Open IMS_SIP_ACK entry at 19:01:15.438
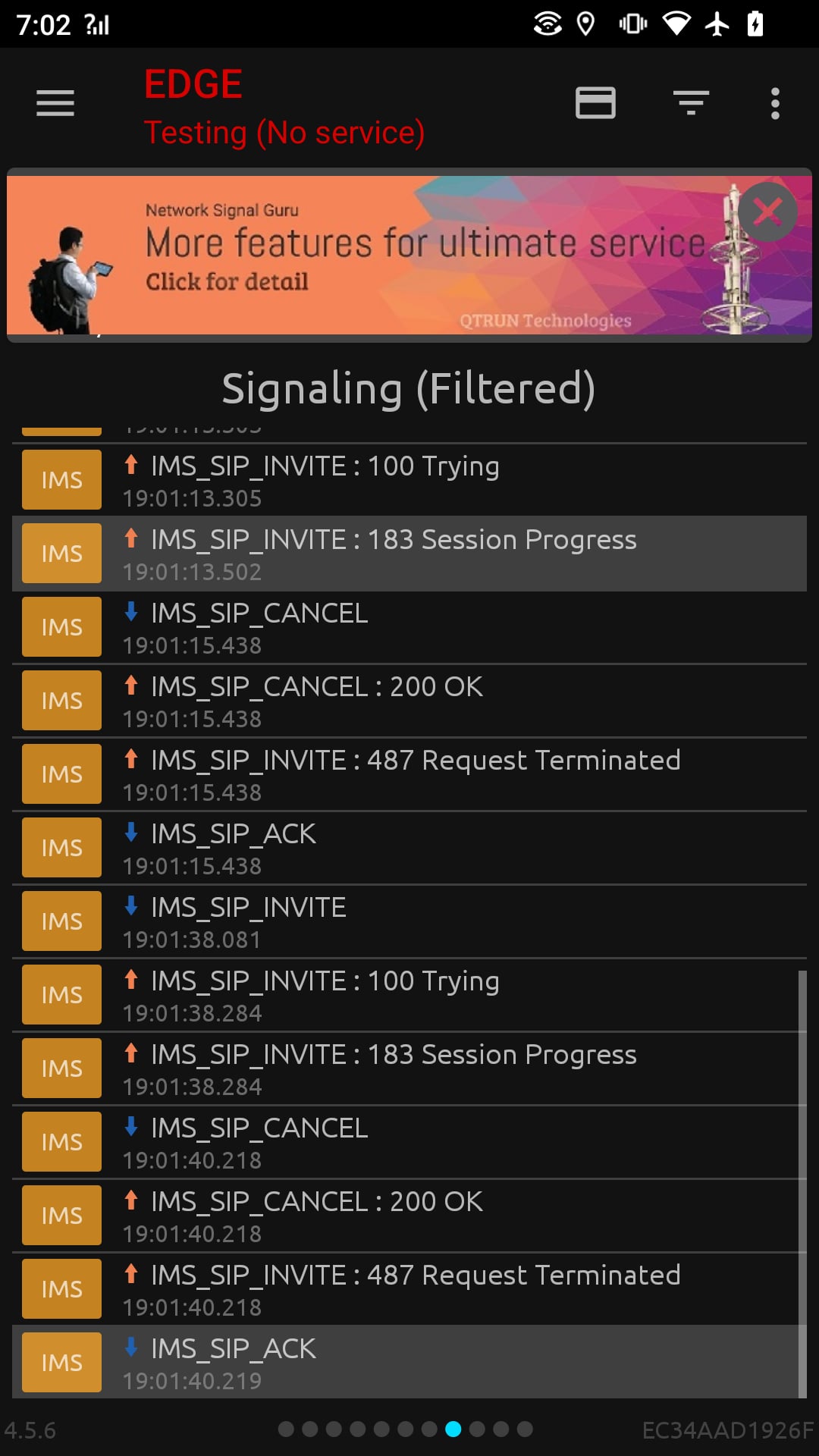 (409, 848)
